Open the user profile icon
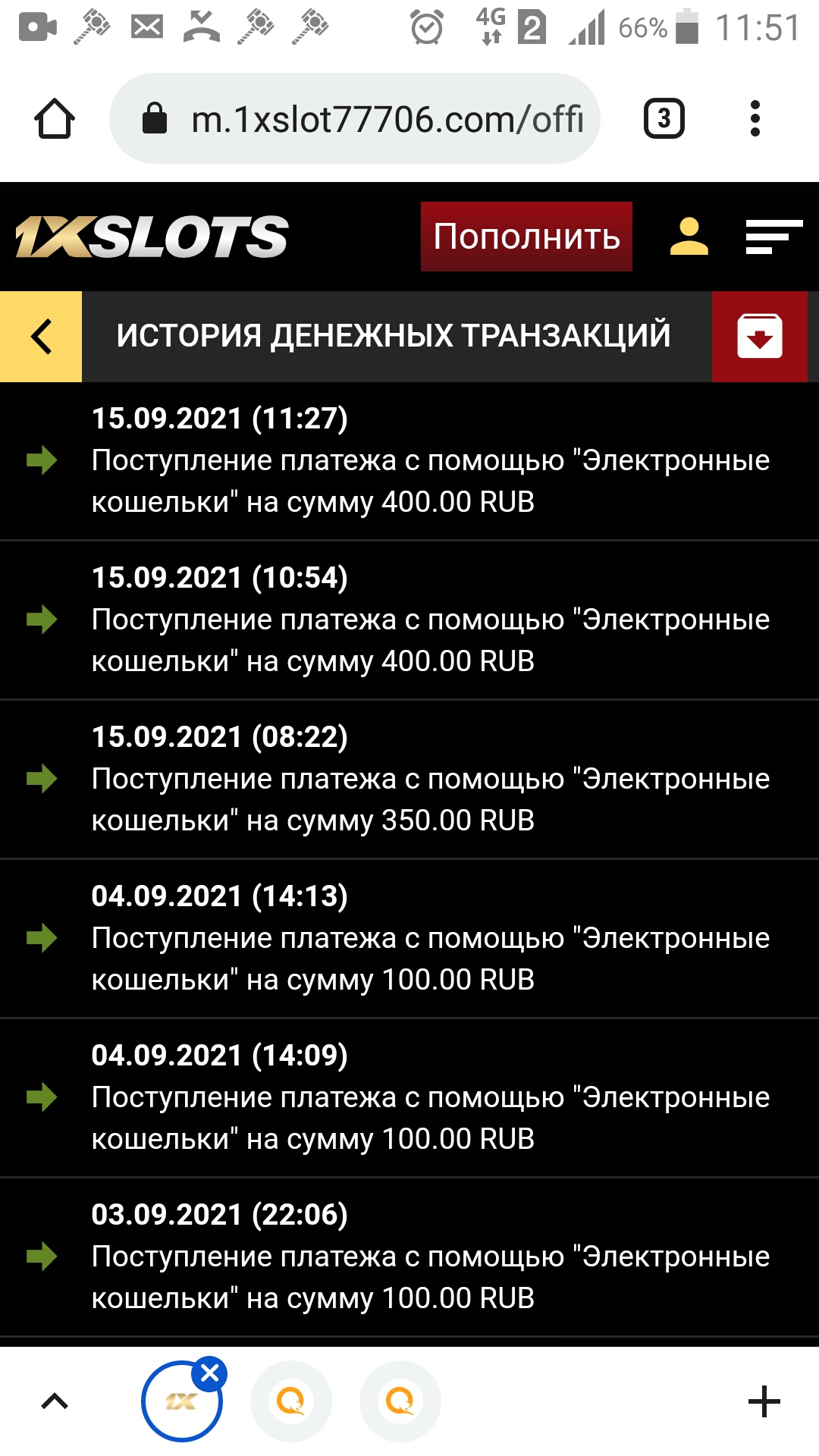819x1456 pixels. pyautogui.click(x=689, y=237)
